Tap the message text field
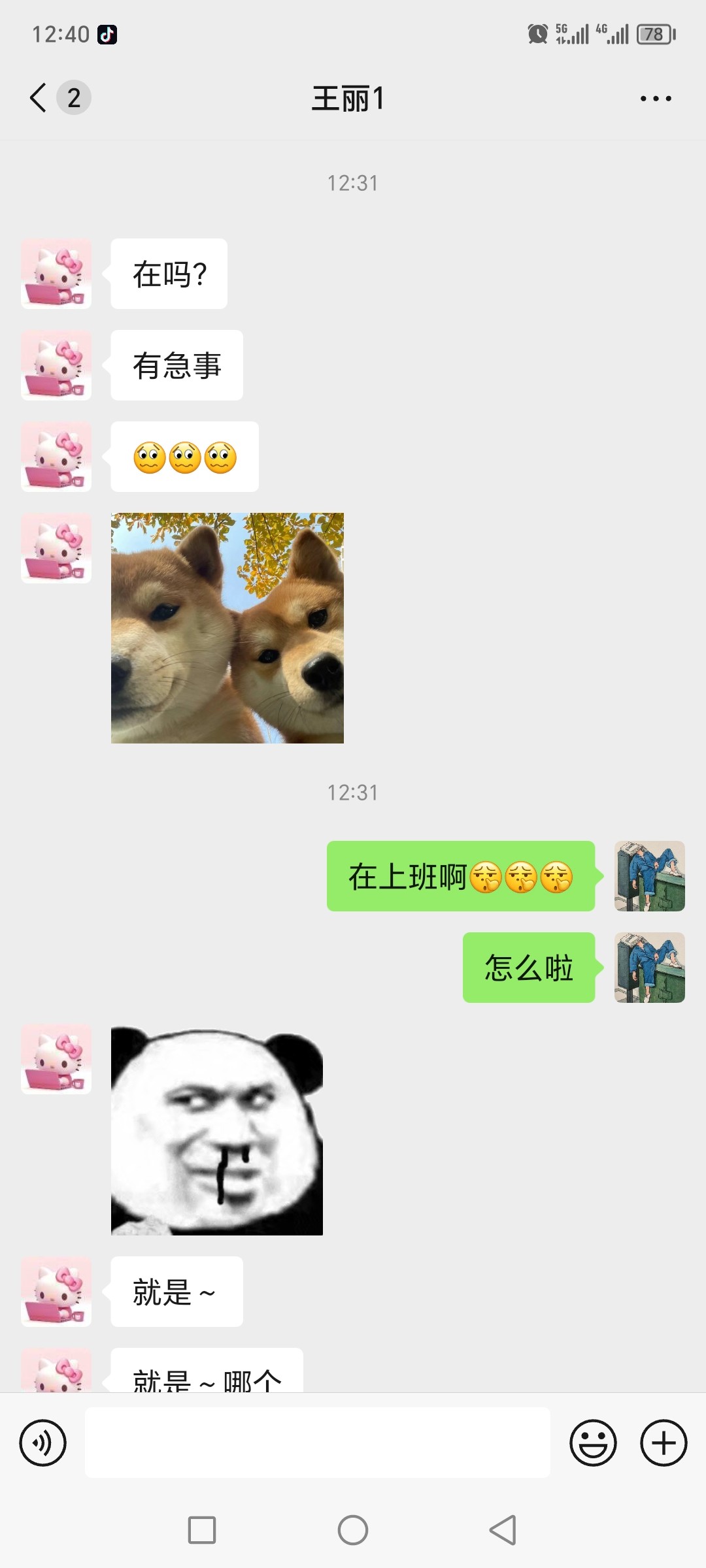The width and height of the screenshot is (706, 1568). (x=318, y=1443)
